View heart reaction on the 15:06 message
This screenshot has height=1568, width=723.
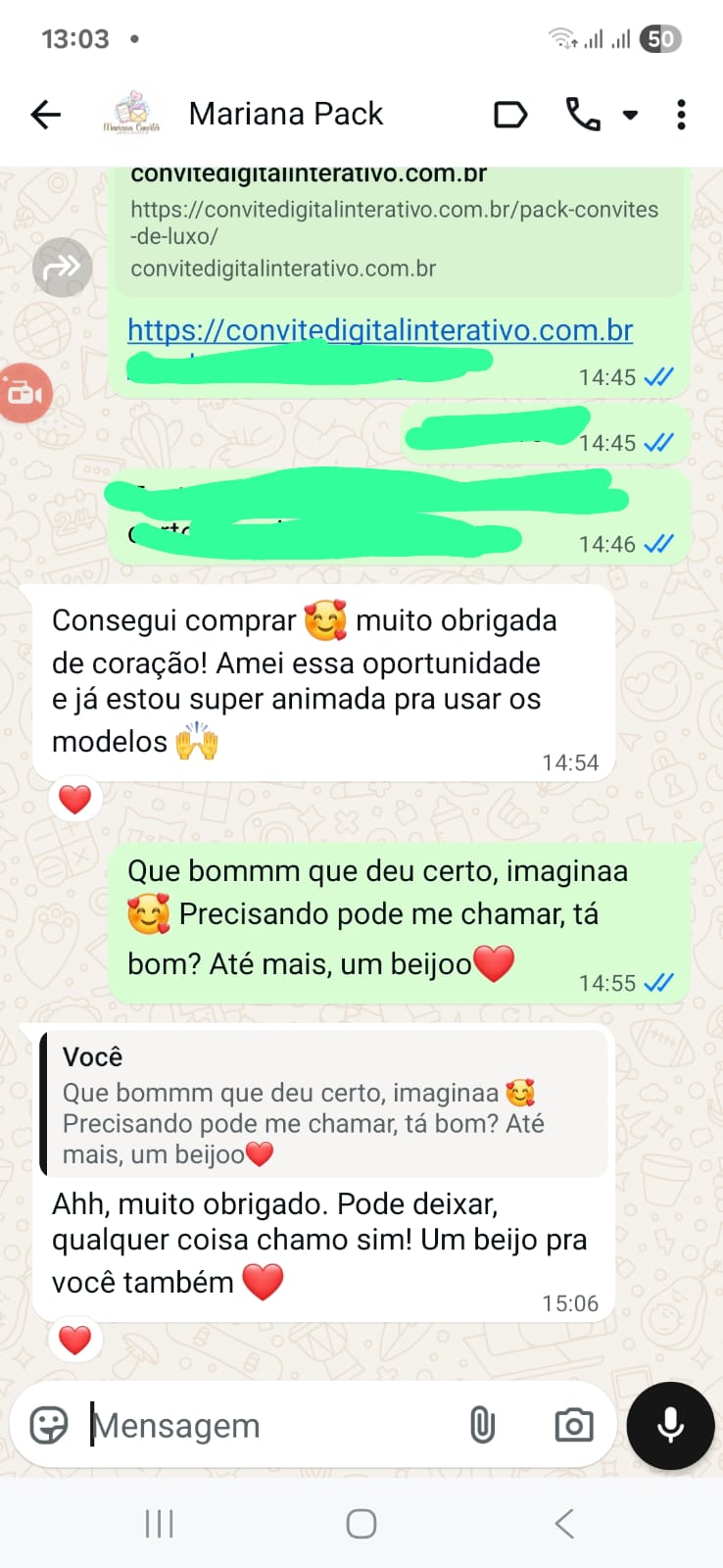75,1339
